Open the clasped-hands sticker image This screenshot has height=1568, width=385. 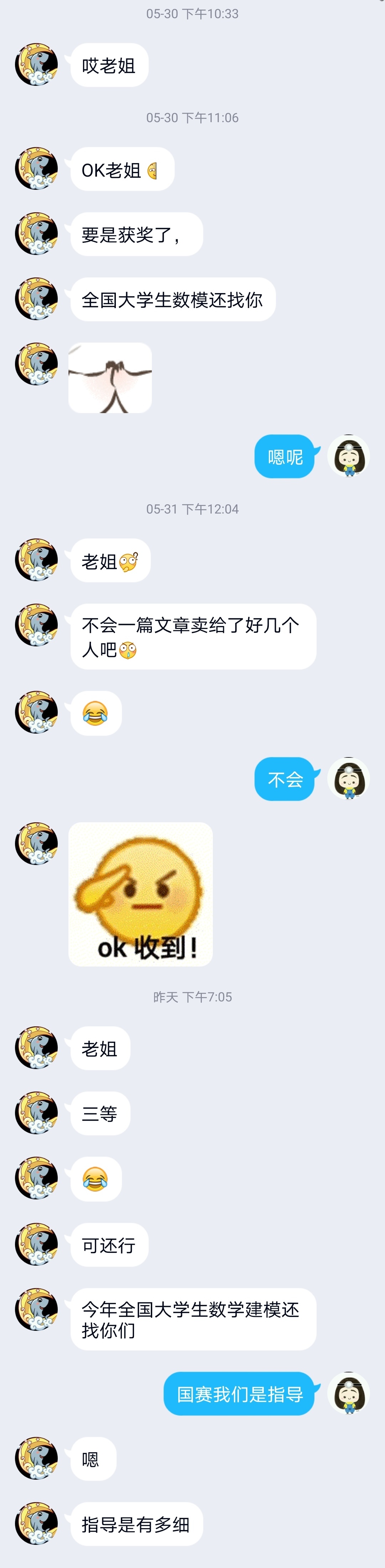click(110, 378)
